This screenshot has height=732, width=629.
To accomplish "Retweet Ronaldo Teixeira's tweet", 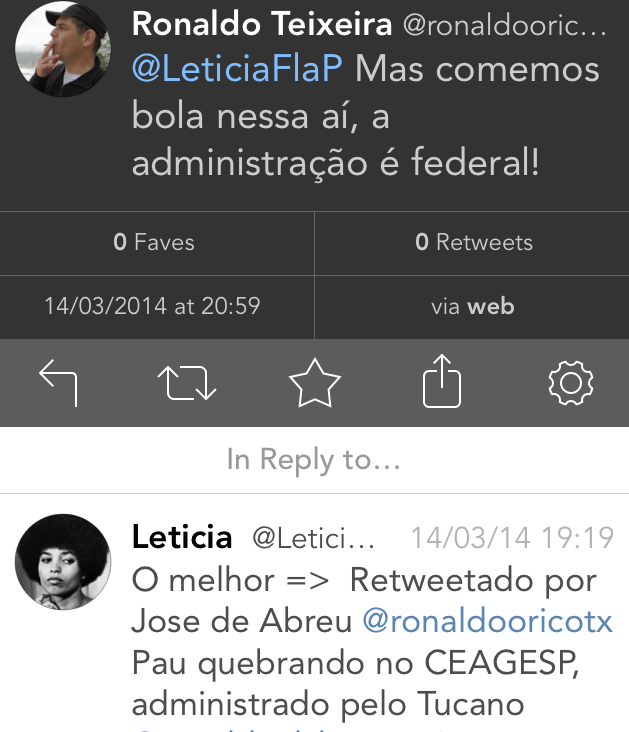I will tap(186, 383).
